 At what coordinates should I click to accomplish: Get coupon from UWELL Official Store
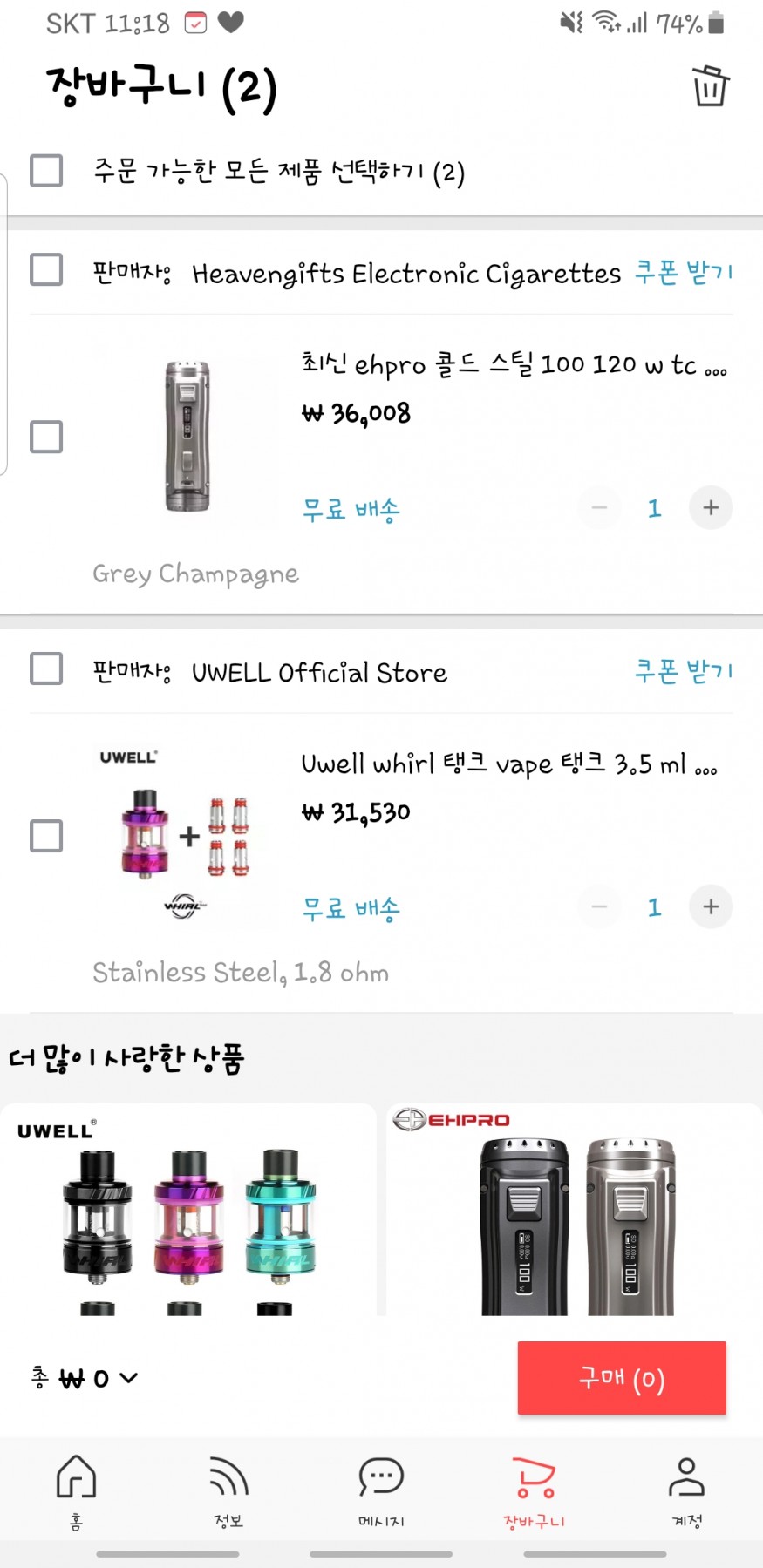(684, 671)
